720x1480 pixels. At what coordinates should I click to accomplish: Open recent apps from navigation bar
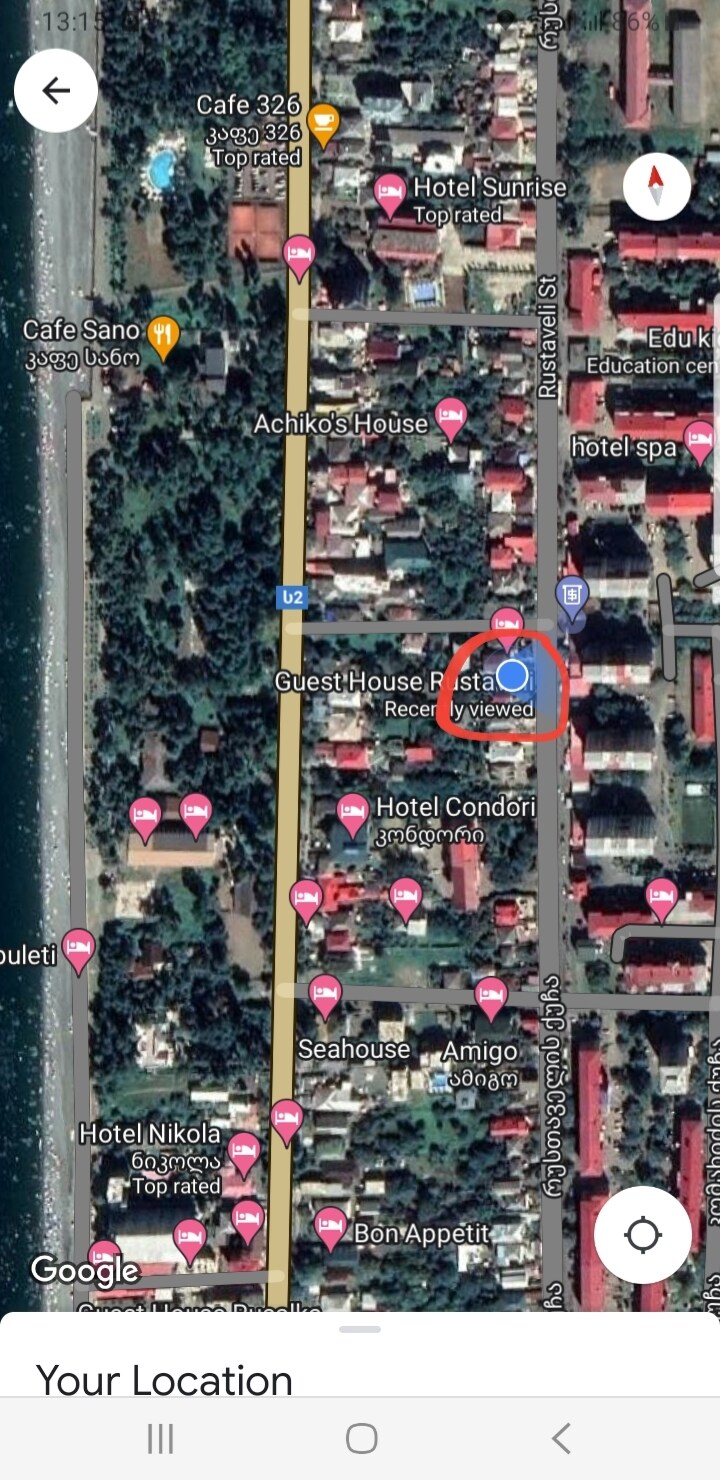(160, 1439)
